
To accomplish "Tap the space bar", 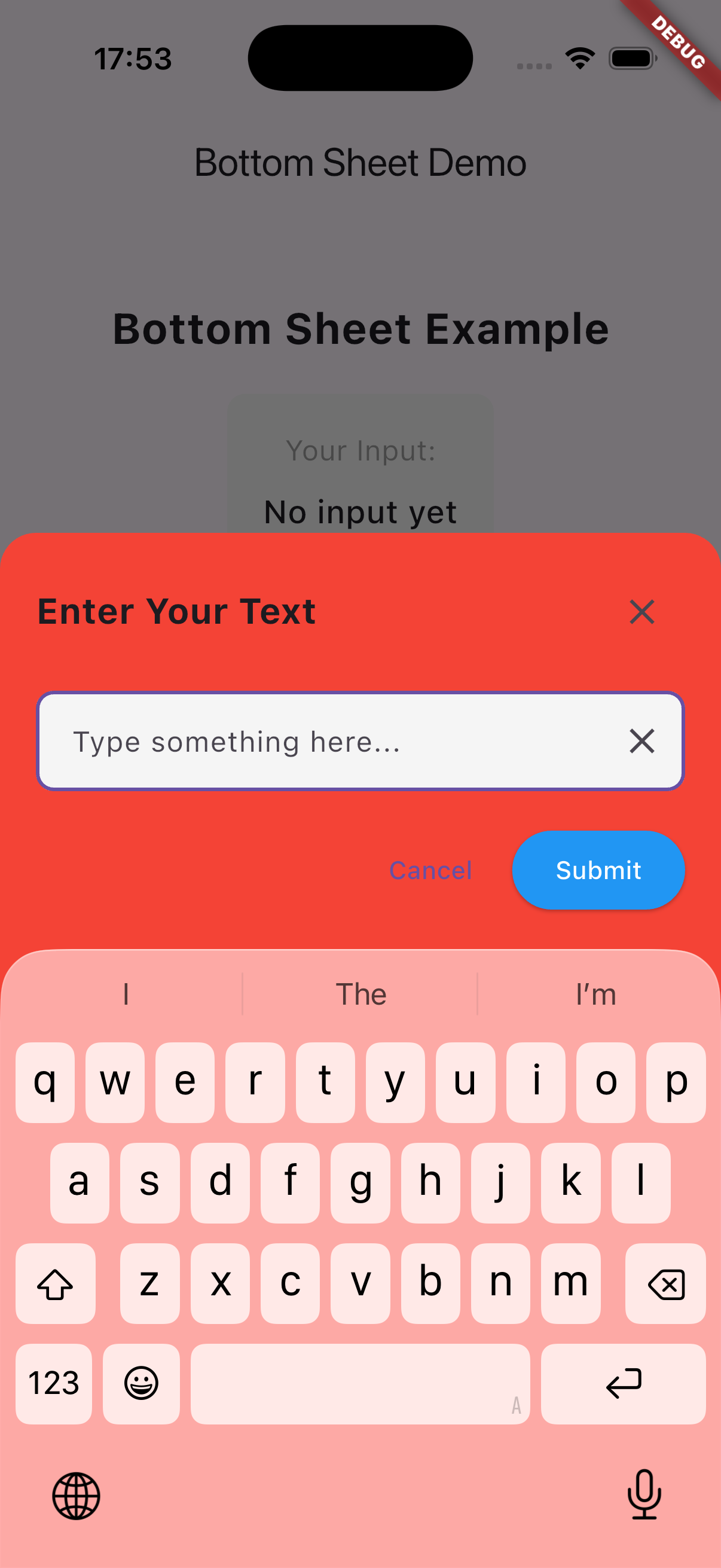I will [x=359, y=1384].
